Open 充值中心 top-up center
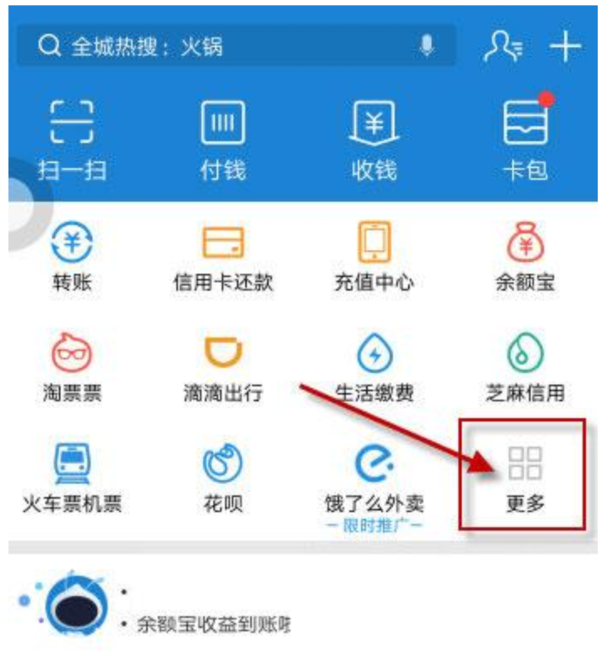The height and width of the screenshot is (668, 600). (373, 256)
